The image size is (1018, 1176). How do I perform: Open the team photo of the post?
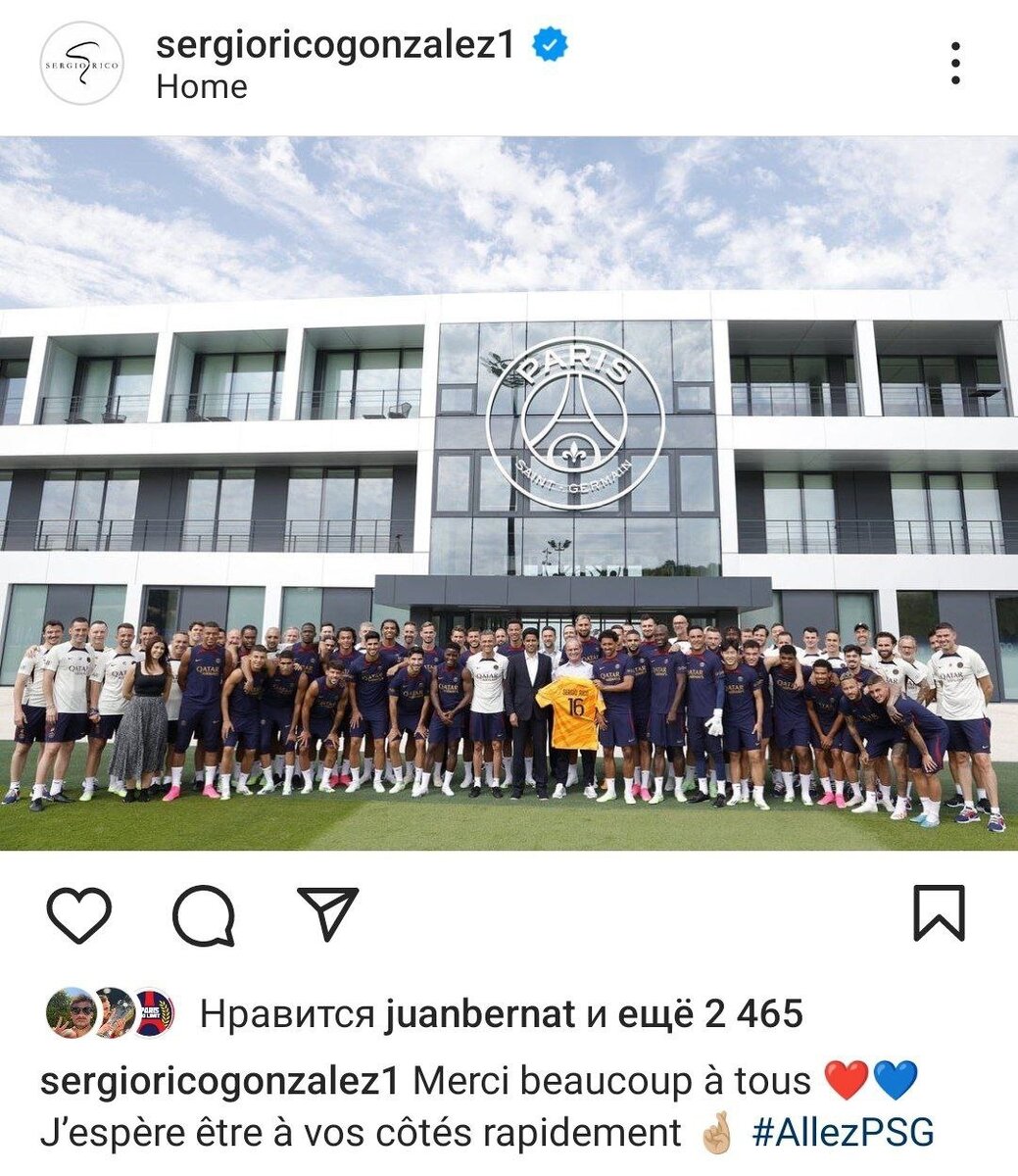509,493
